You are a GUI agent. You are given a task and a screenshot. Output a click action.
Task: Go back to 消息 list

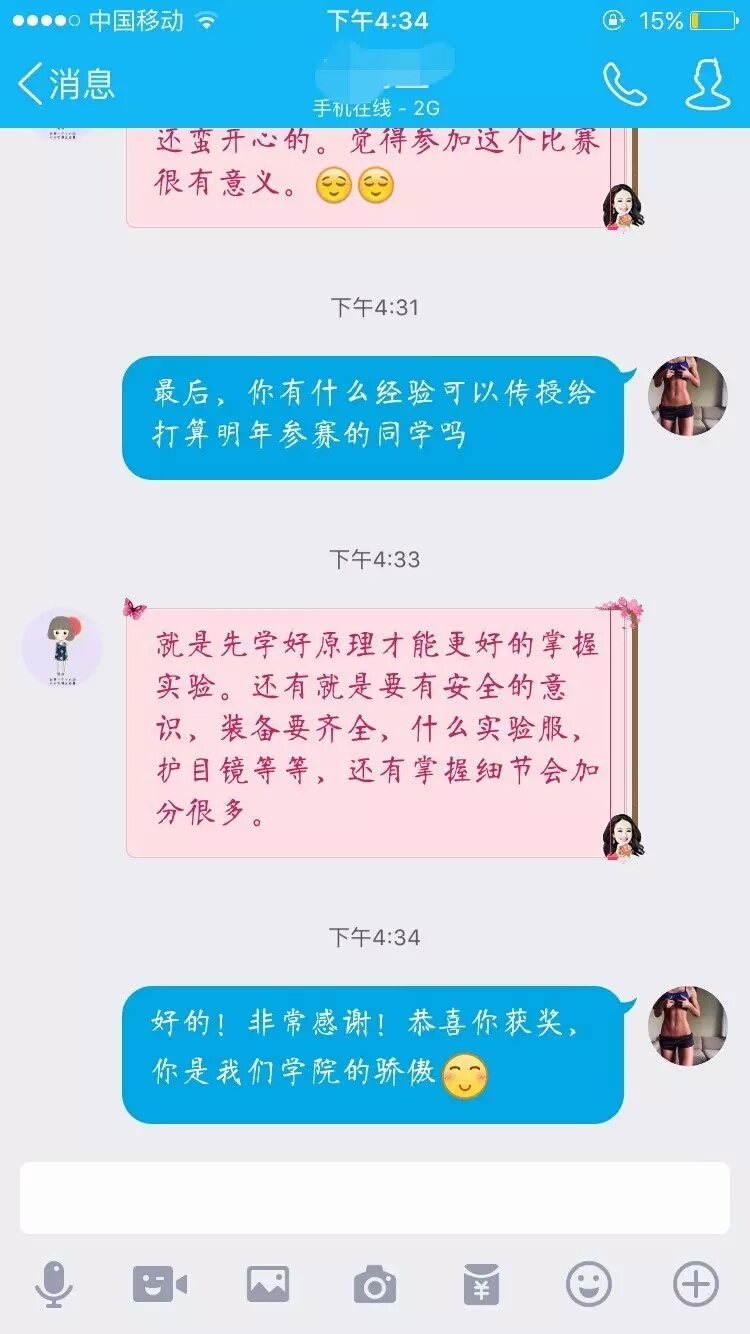click(x=66, y=84)
